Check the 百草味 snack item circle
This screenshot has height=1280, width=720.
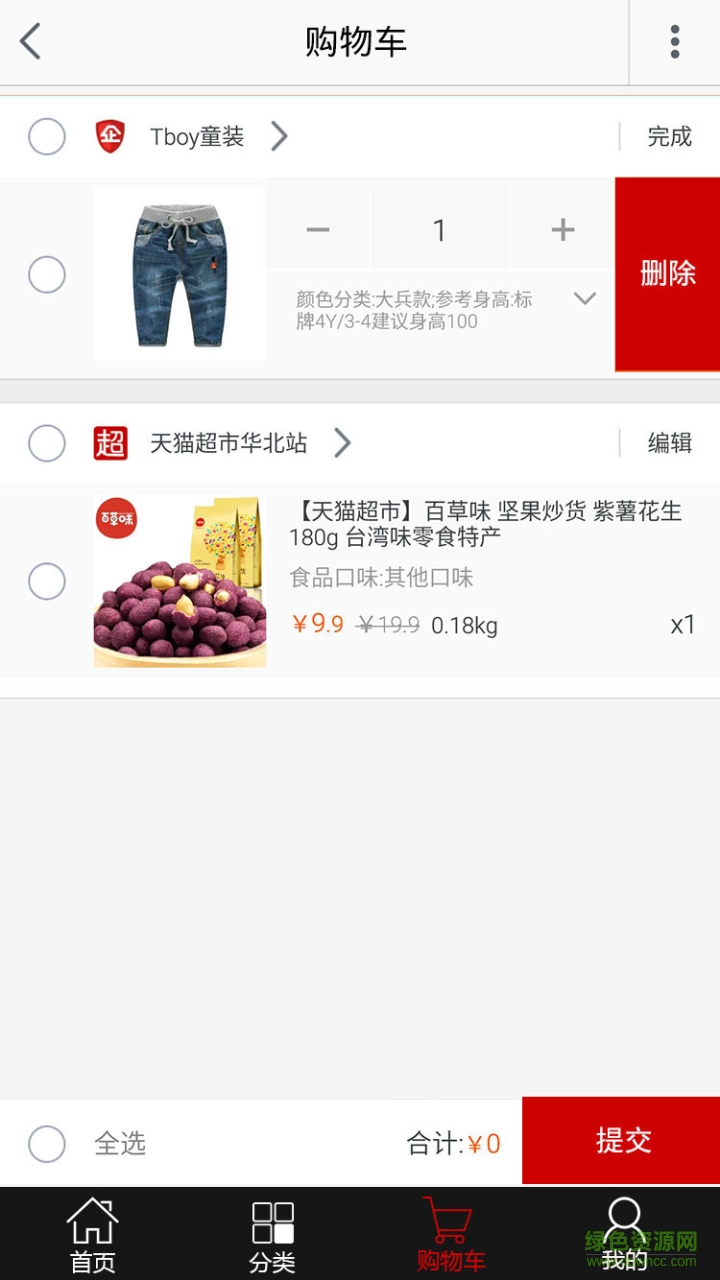[x=46, y=581]
